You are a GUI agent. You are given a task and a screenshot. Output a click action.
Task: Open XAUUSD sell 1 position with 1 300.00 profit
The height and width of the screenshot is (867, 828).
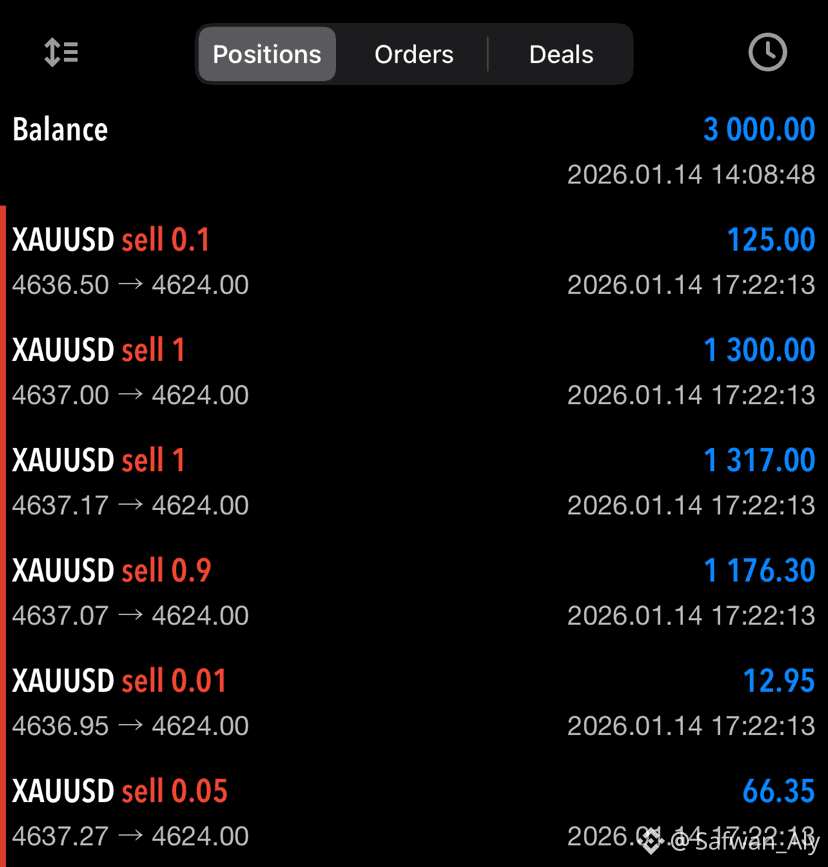pyautogui.click(x=414, y=372)
